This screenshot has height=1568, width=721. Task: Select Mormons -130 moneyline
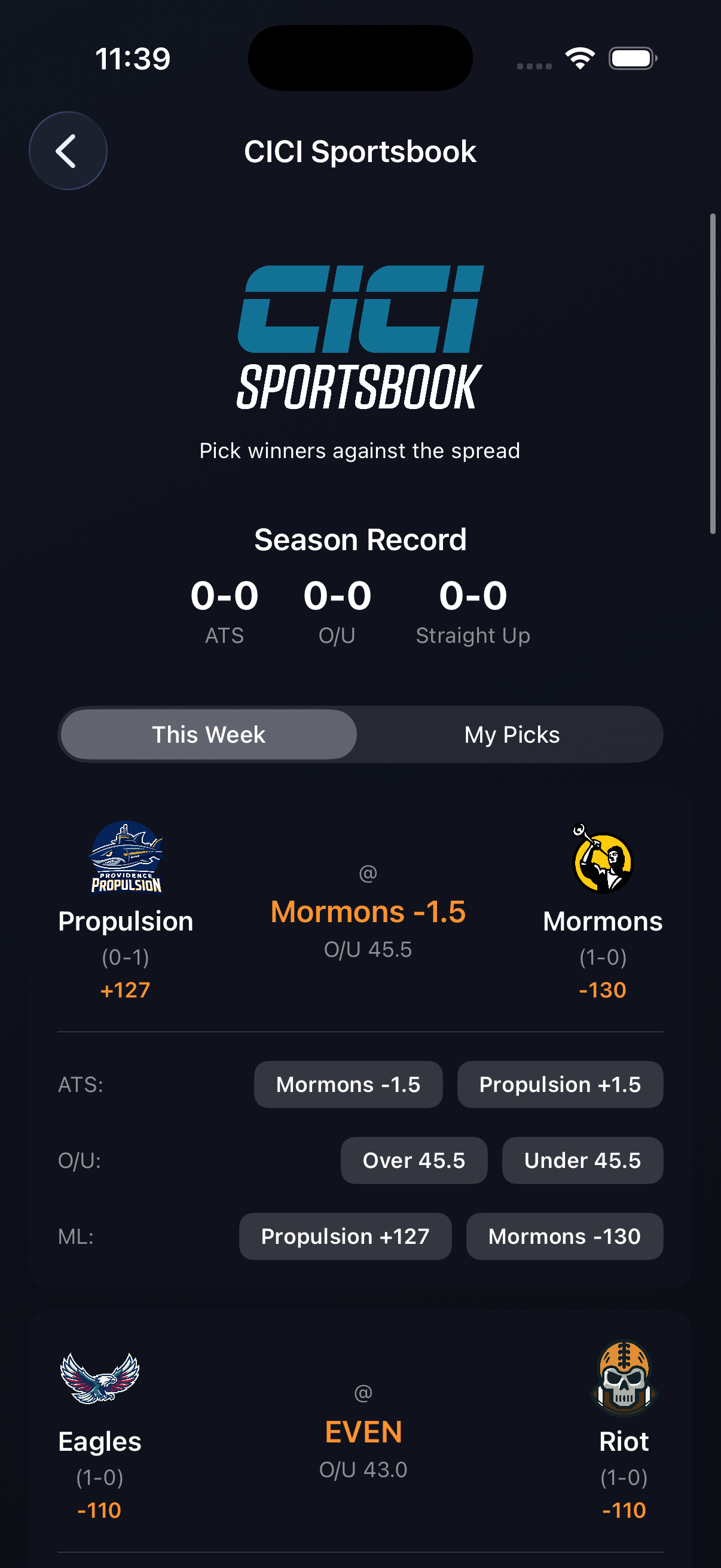pos(564,1236)
